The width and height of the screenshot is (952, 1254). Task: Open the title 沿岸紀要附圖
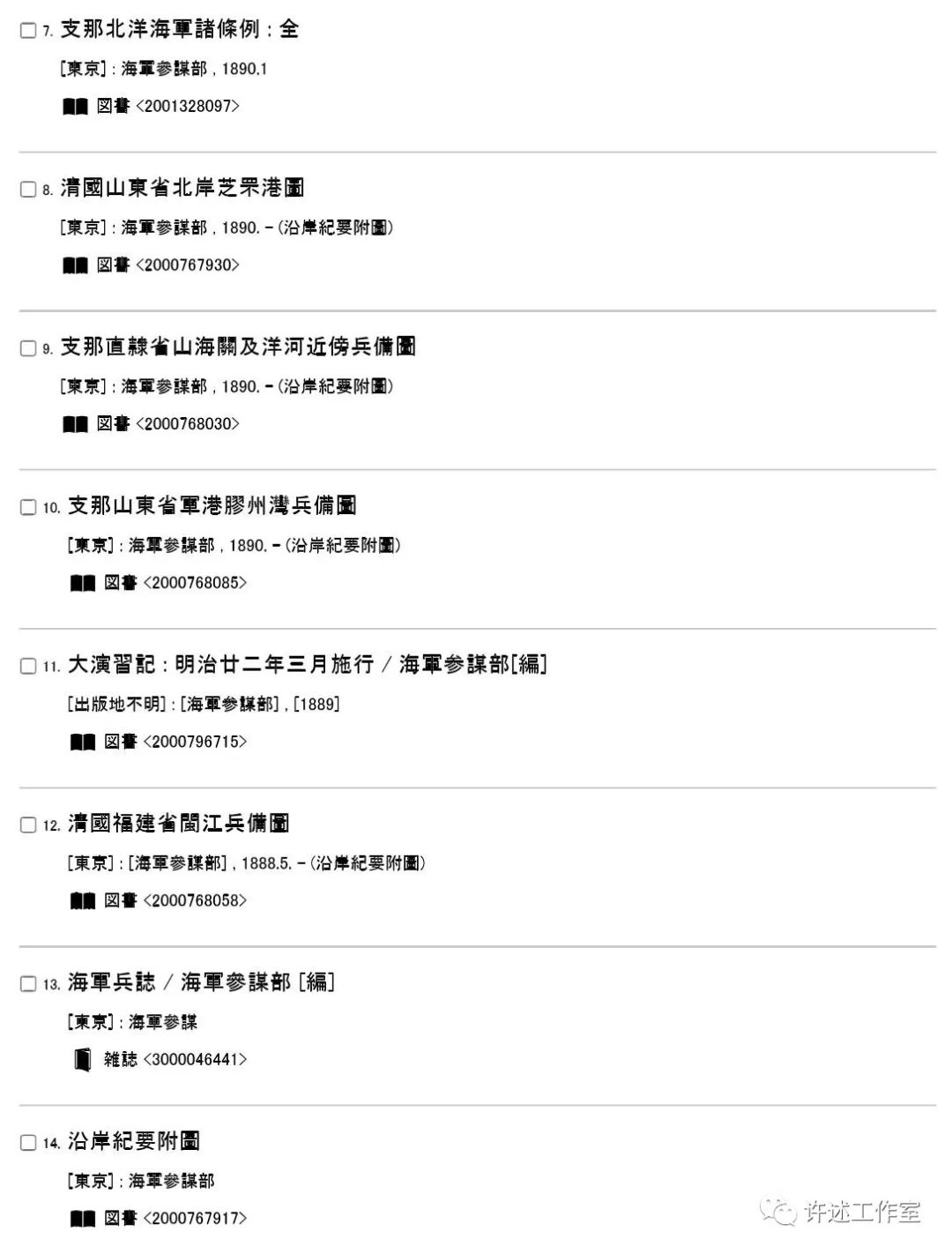coord(134,1140)
